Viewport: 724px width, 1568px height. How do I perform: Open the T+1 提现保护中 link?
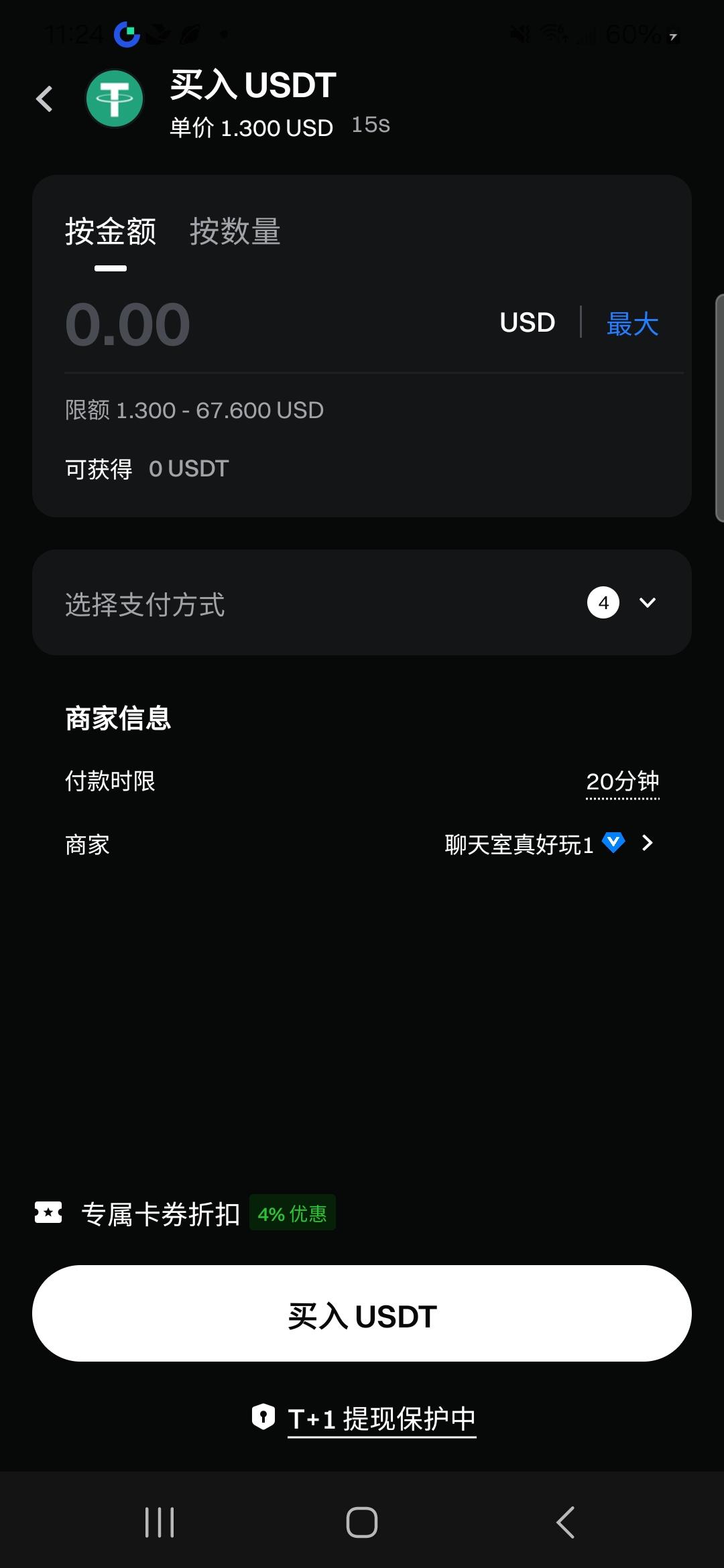coord(381,1418)
